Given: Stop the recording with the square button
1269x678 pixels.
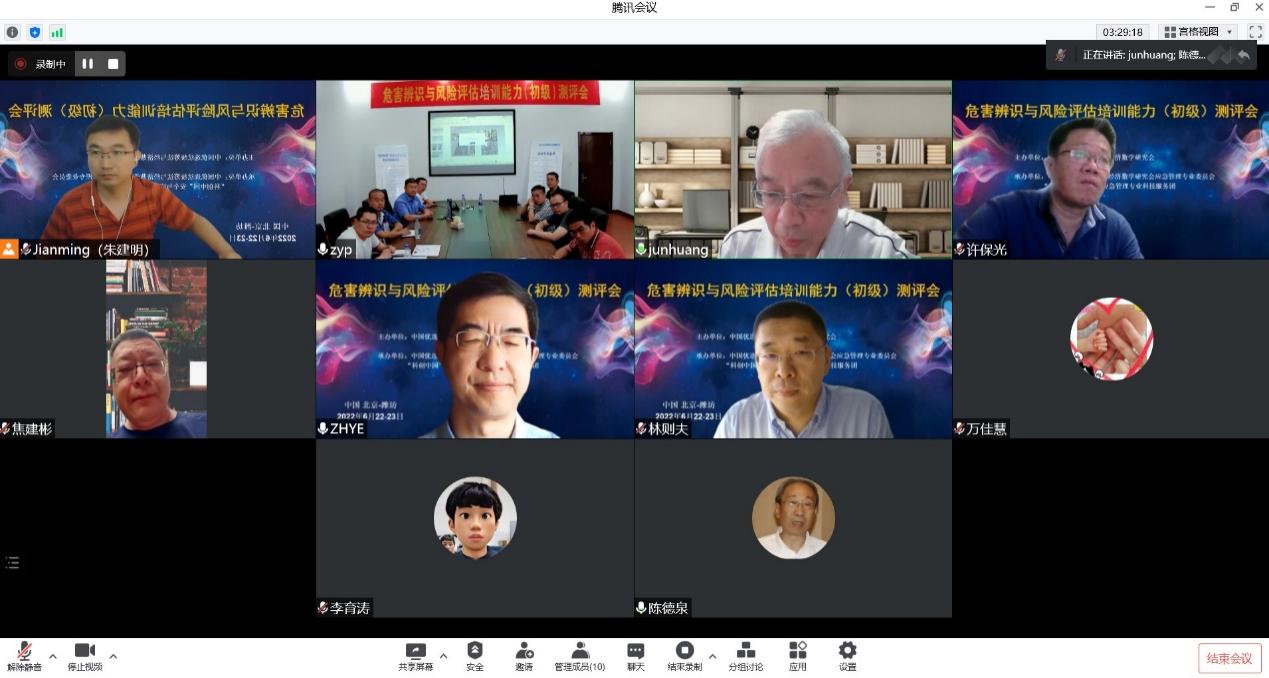Looking at the screenshot, I should 113,64.
